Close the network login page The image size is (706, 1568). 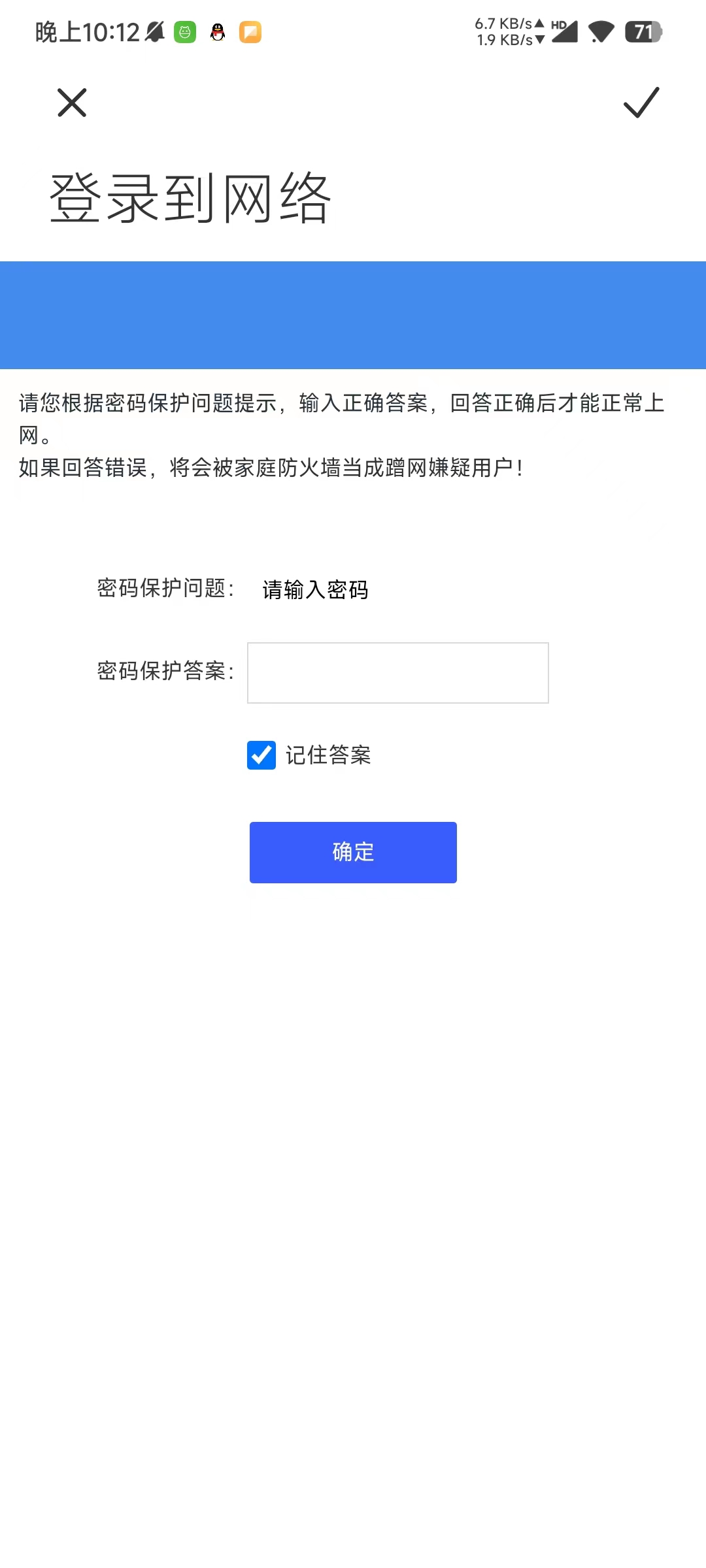click(x=72, y=103)
